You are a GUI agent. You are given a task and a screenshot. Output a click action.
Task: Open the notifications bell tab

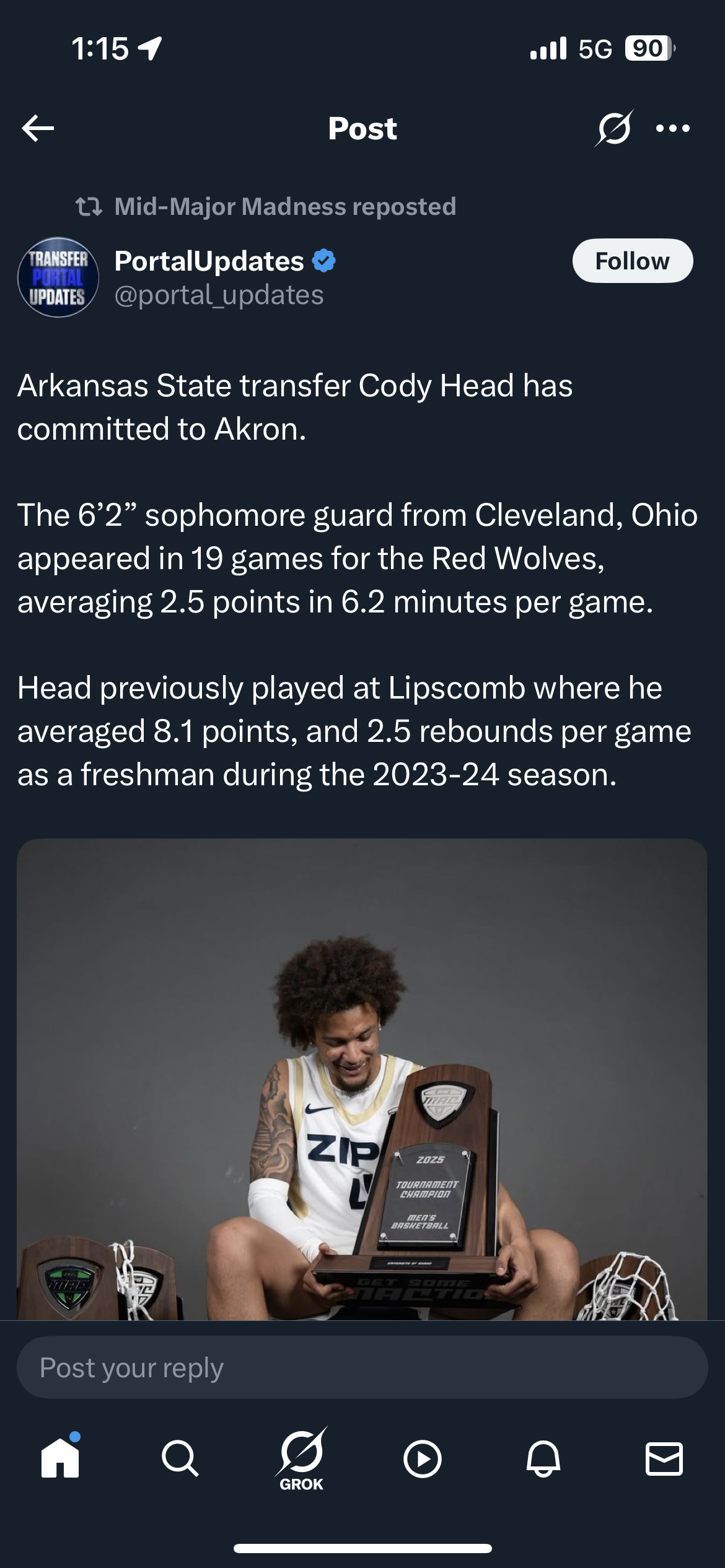[543, 1459]
